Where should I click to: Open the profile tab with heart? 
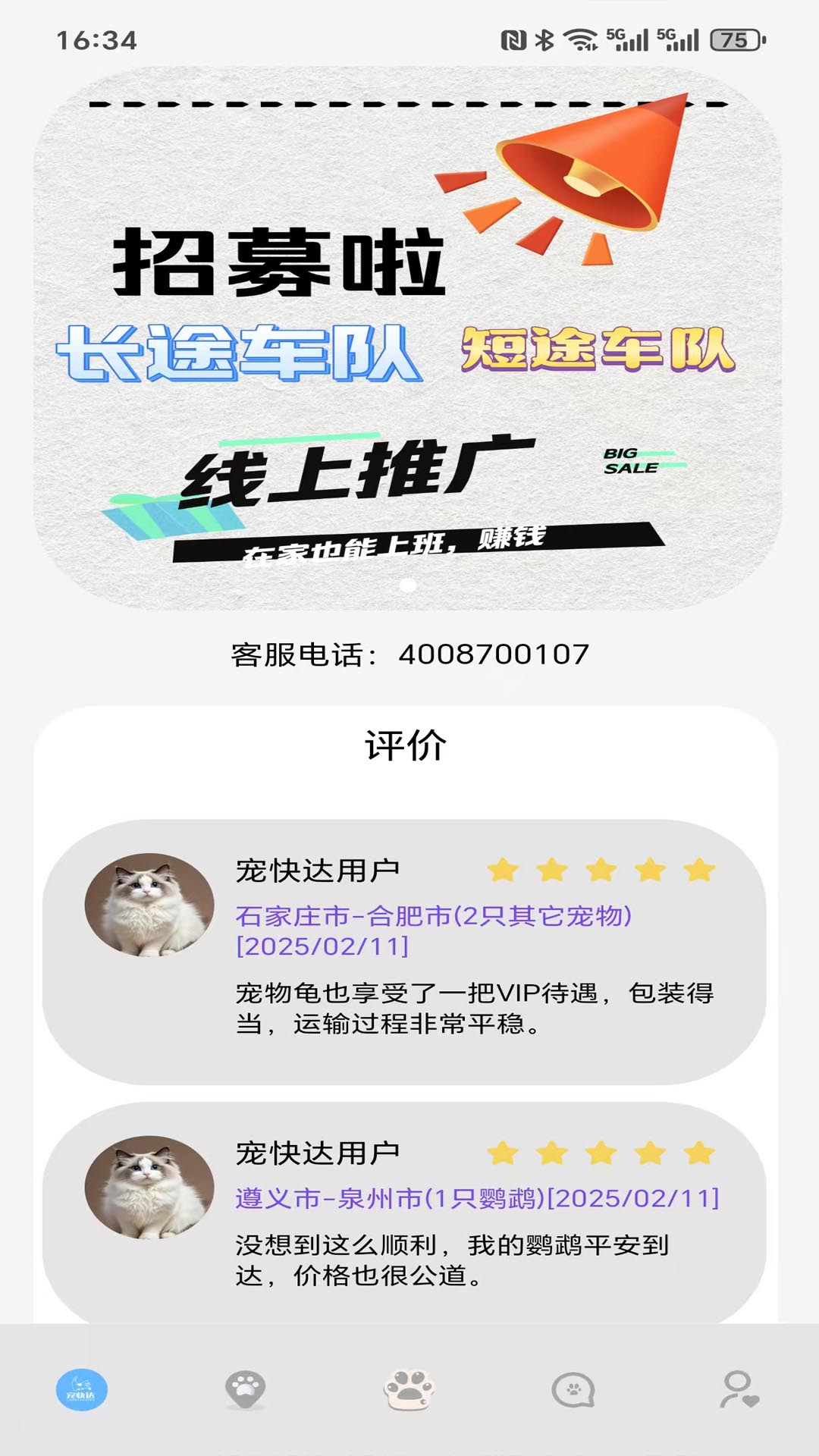click(x=739, y=1390)
